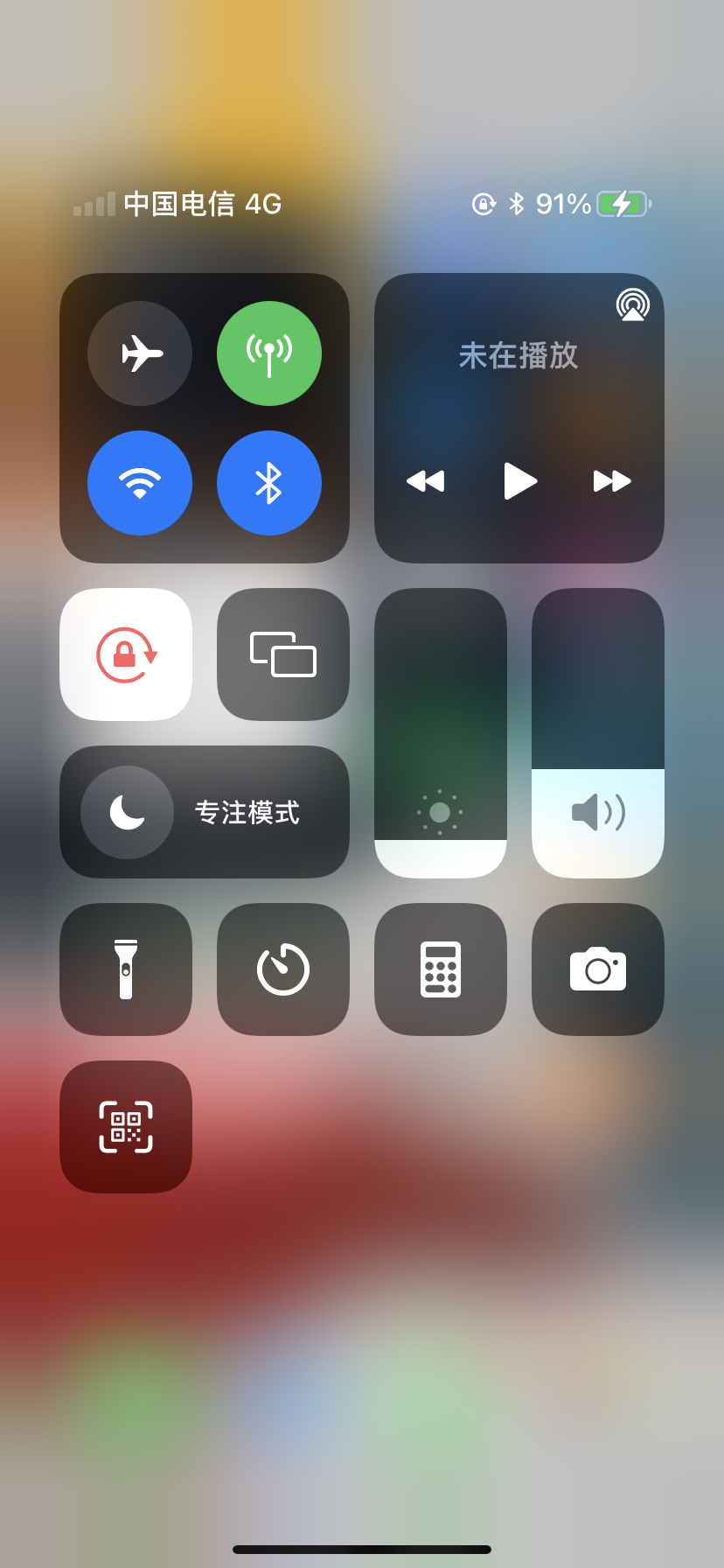This screenshot has height=1568, width=724.
Task: Launch the calculator
Action: [x=441, y=969]
